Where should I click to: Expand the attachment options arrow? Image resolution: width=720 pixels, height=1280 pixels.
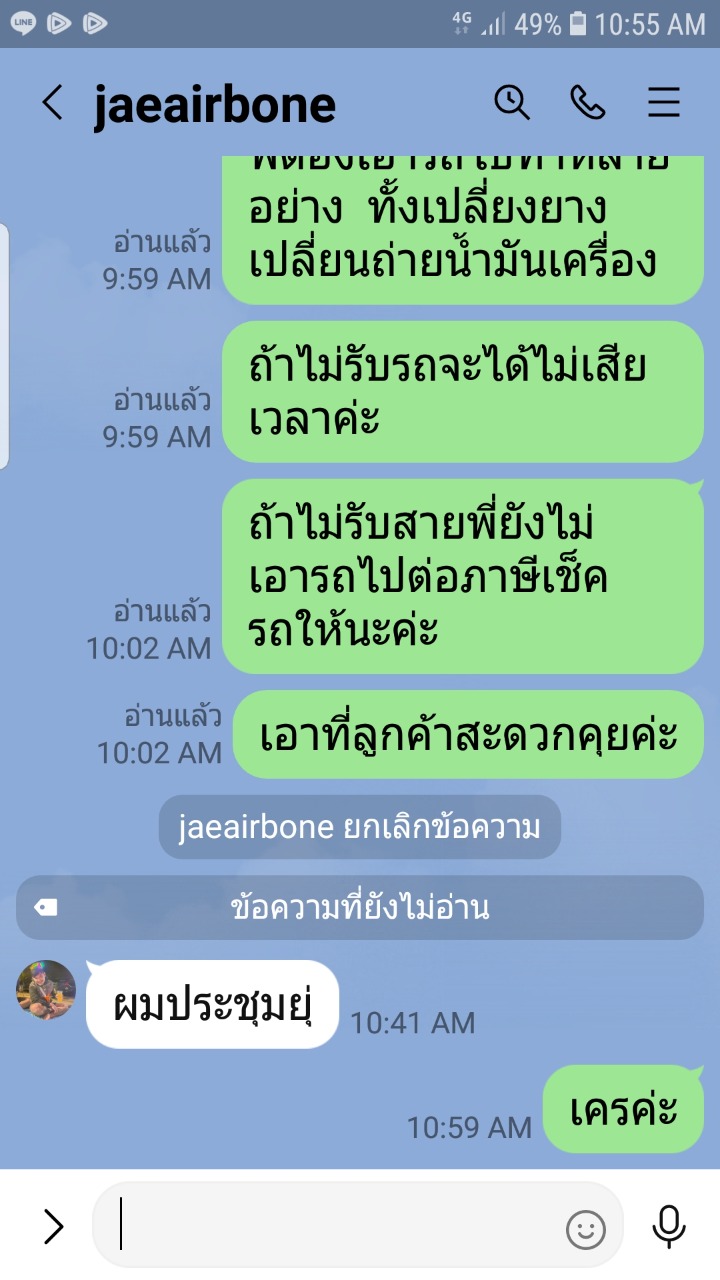[x=53, y=1226]
